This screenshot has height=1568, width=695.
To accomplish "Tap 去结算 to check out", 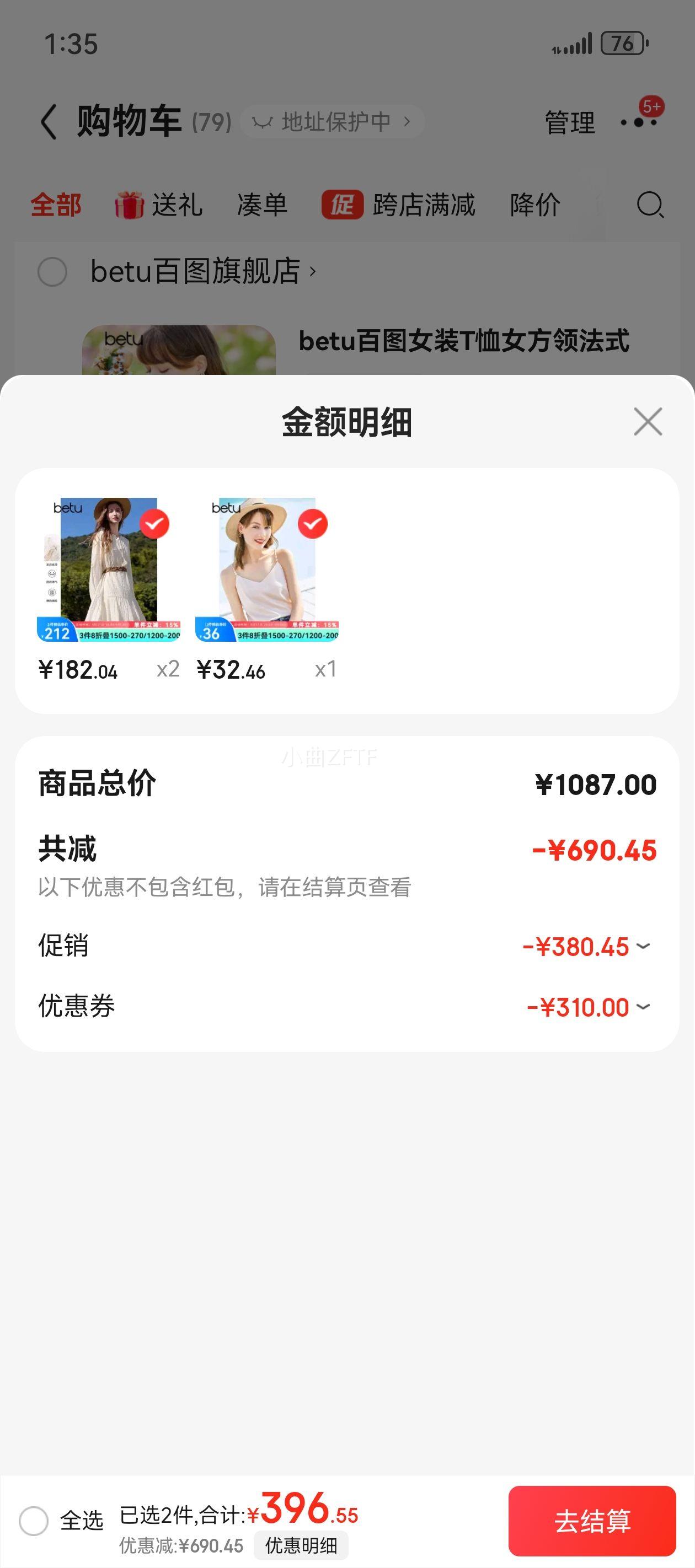I will [591, 1521].
